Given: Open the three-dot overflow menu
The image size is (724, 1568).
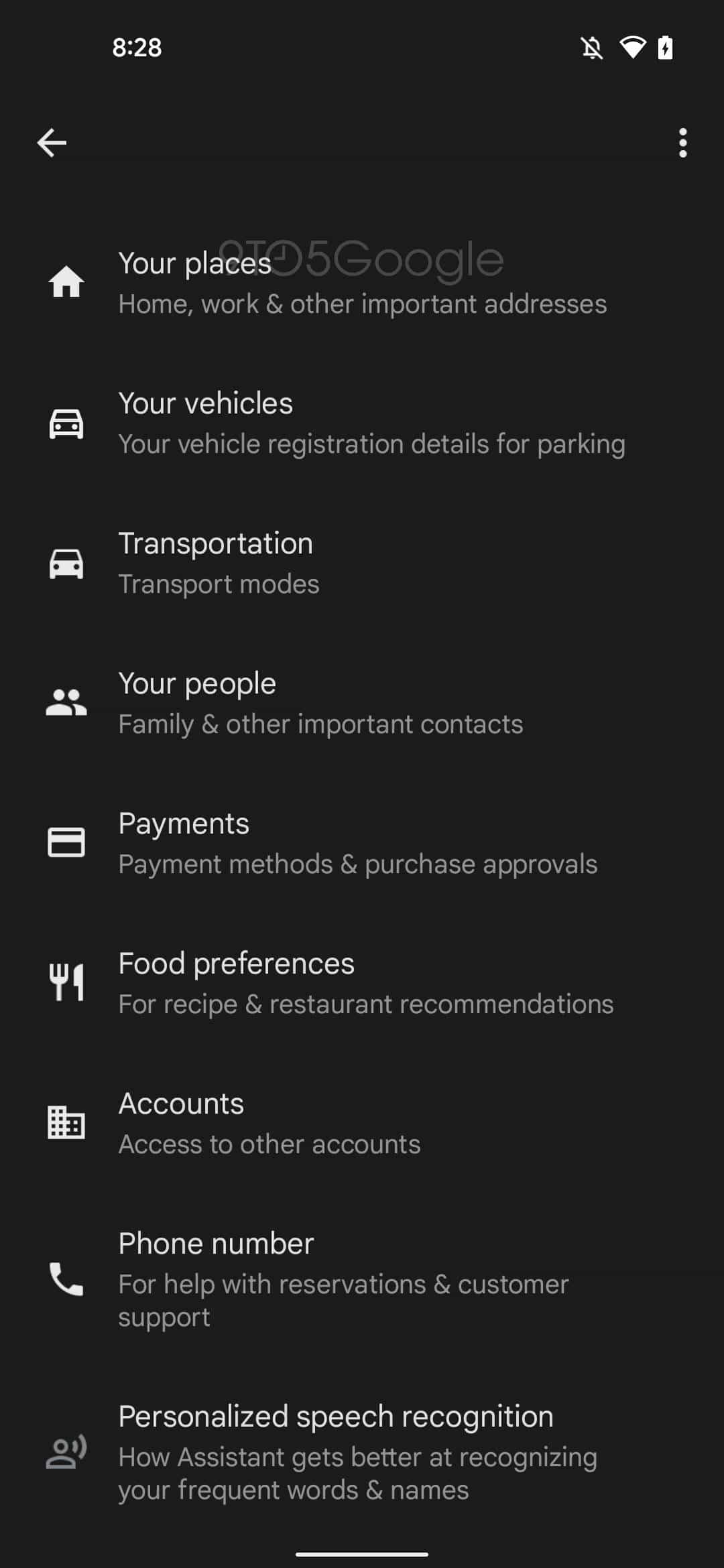Looking at the screenshot, I should pos(682,143).
